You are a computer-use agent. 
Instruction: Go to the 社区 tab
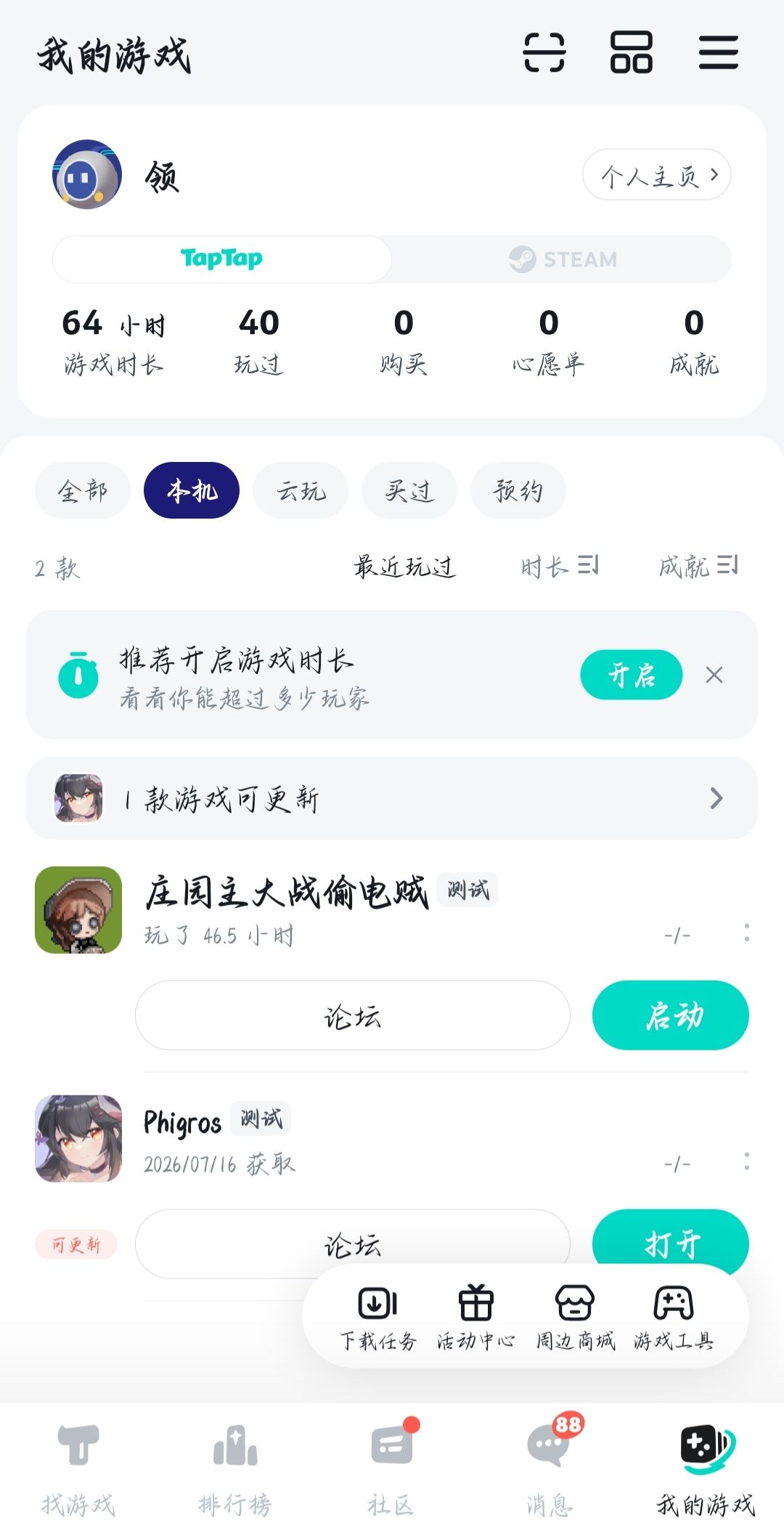coord(392,1469)
